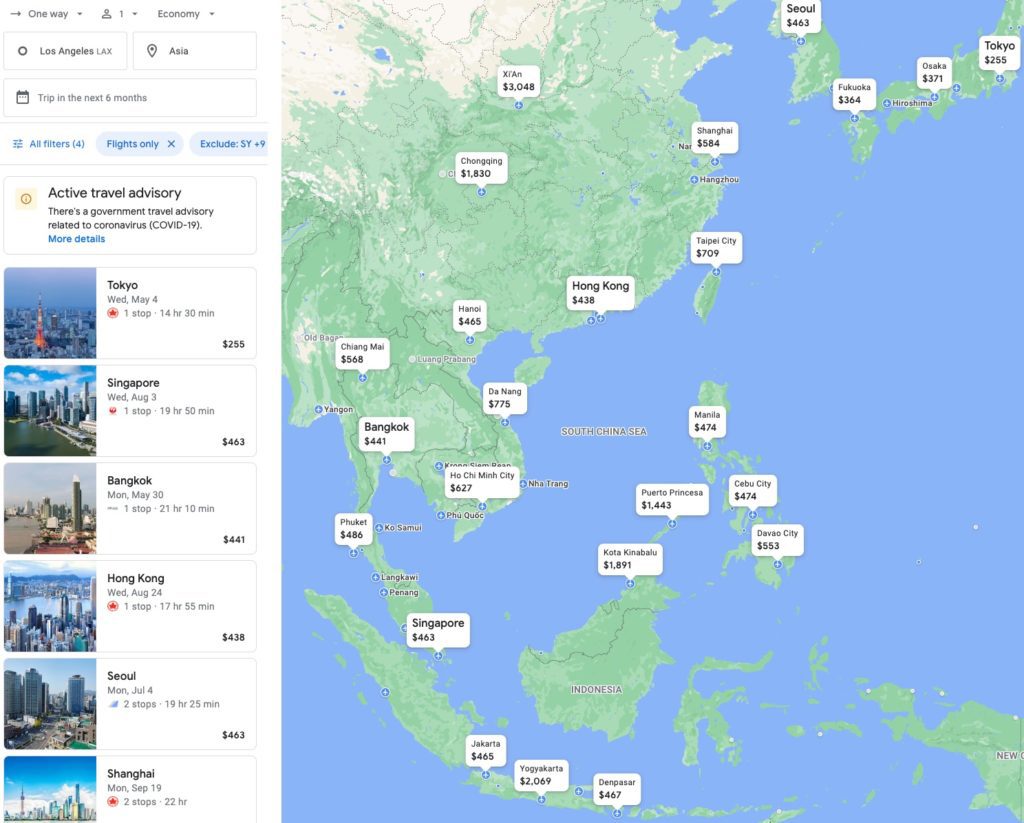Screen dimensions: 1024x823
Task: Expand the Economy cabin class dropdown
Action: pos(186,14)
